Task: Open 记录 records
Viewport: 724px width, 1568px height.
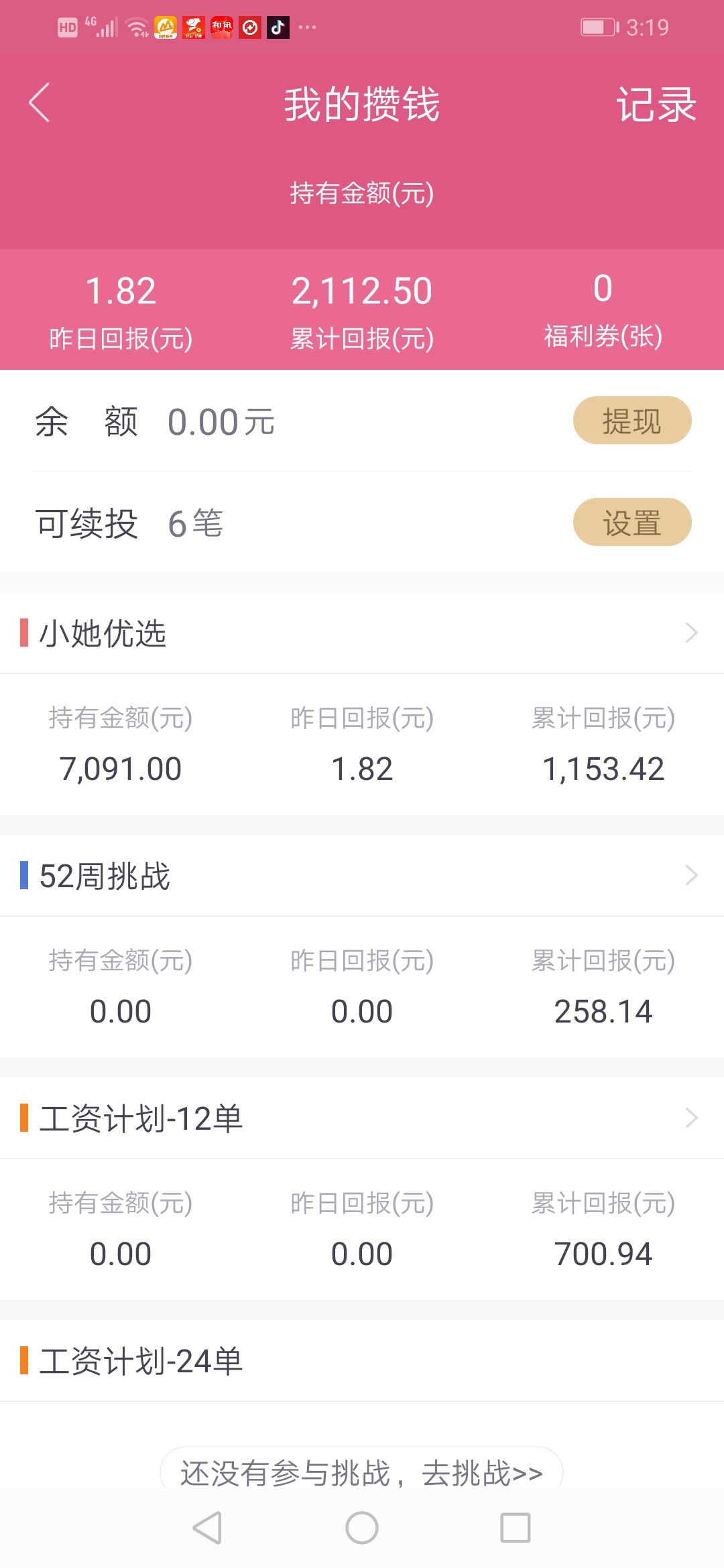Action: pyautogui.click(x=656, y=105)
